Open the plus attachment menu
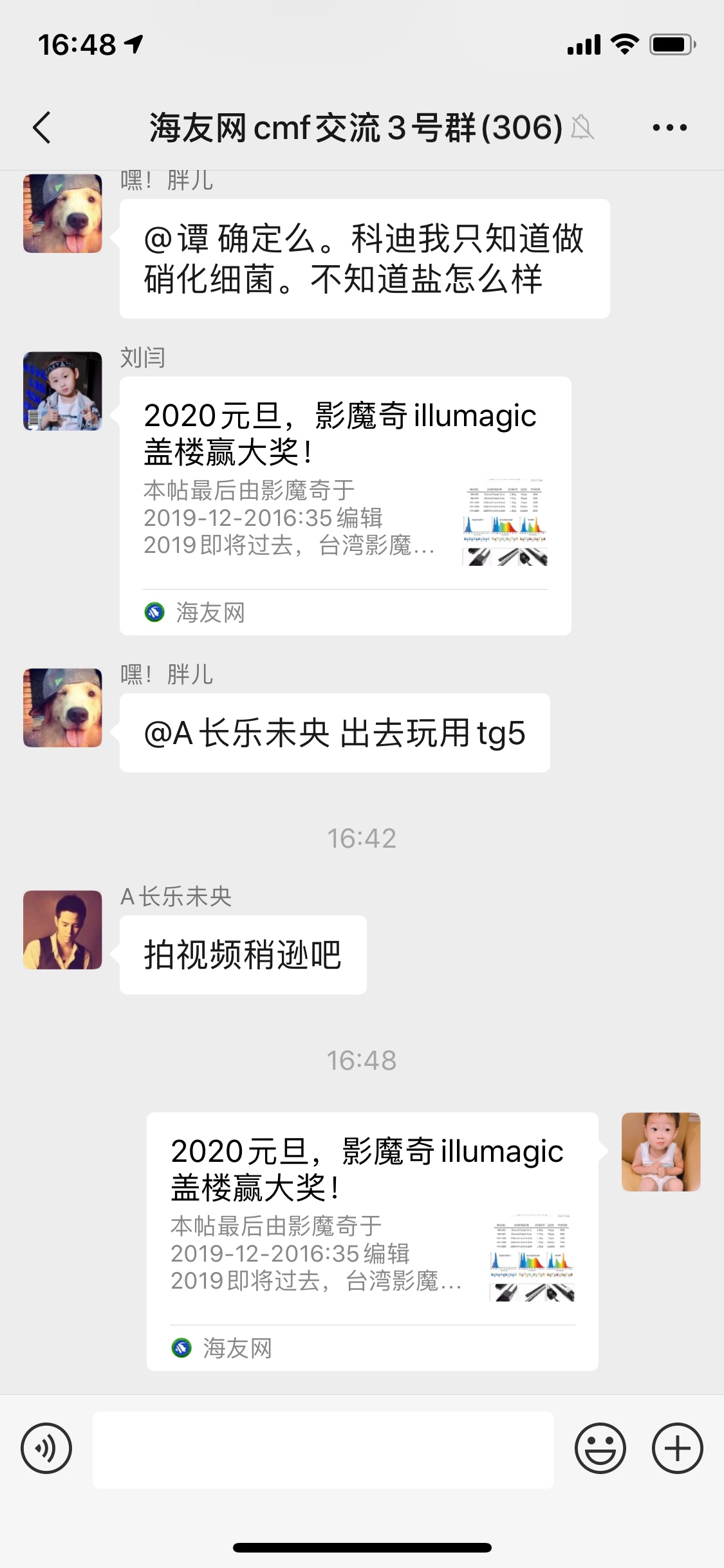 coord(677,1449)
